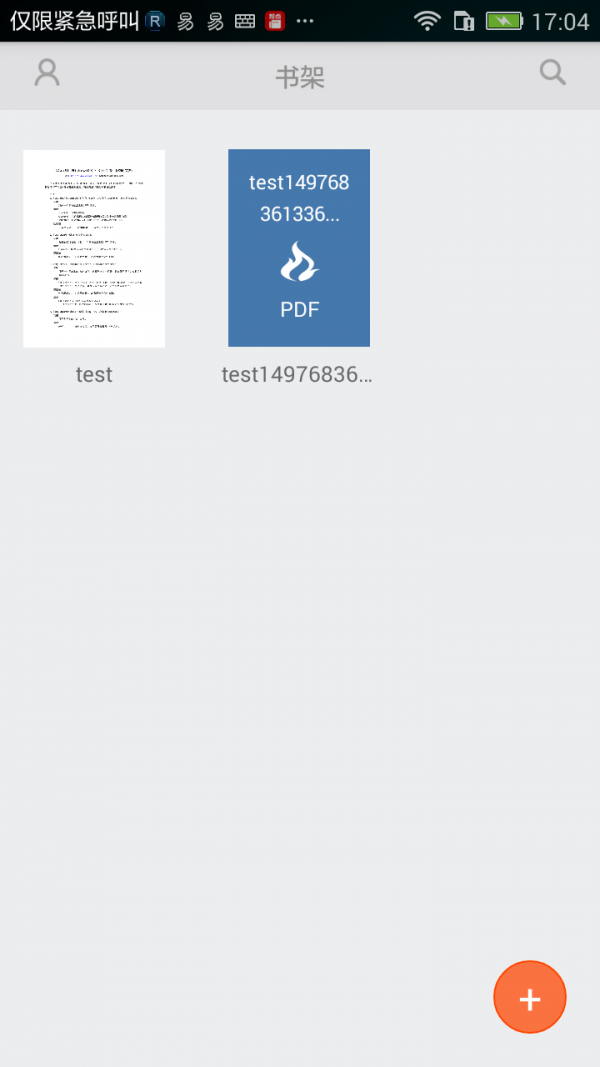Open the user profile icon

[x=47, y=73]
